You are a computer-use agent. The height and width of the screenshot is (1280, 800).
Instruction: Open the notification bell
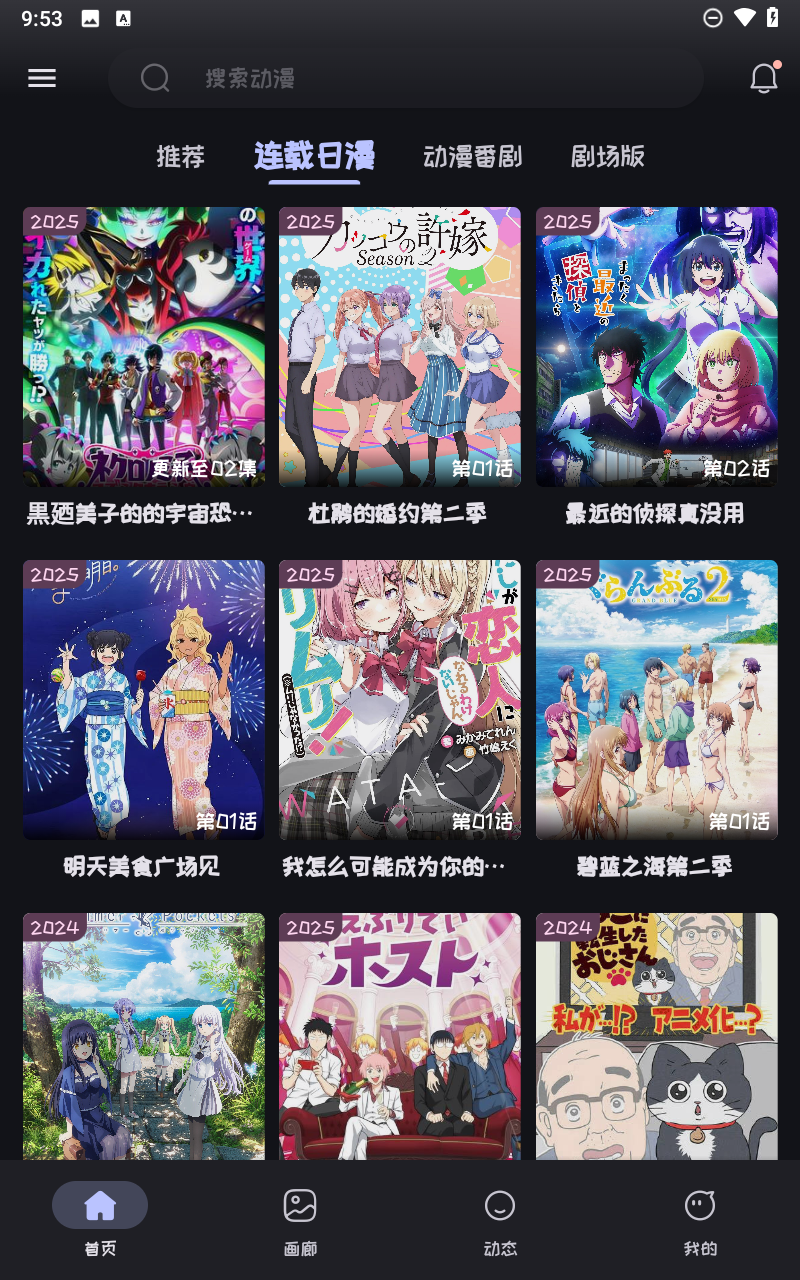[763, 78]
